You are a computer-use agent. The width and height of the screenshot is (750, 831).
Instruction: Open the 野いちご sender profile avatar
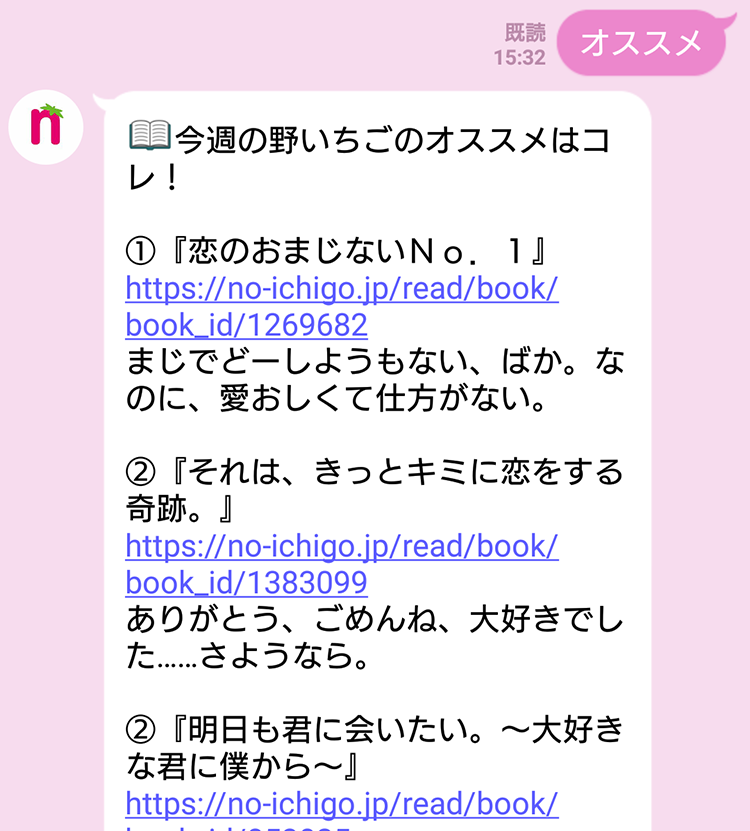click(x=46, y=126)
